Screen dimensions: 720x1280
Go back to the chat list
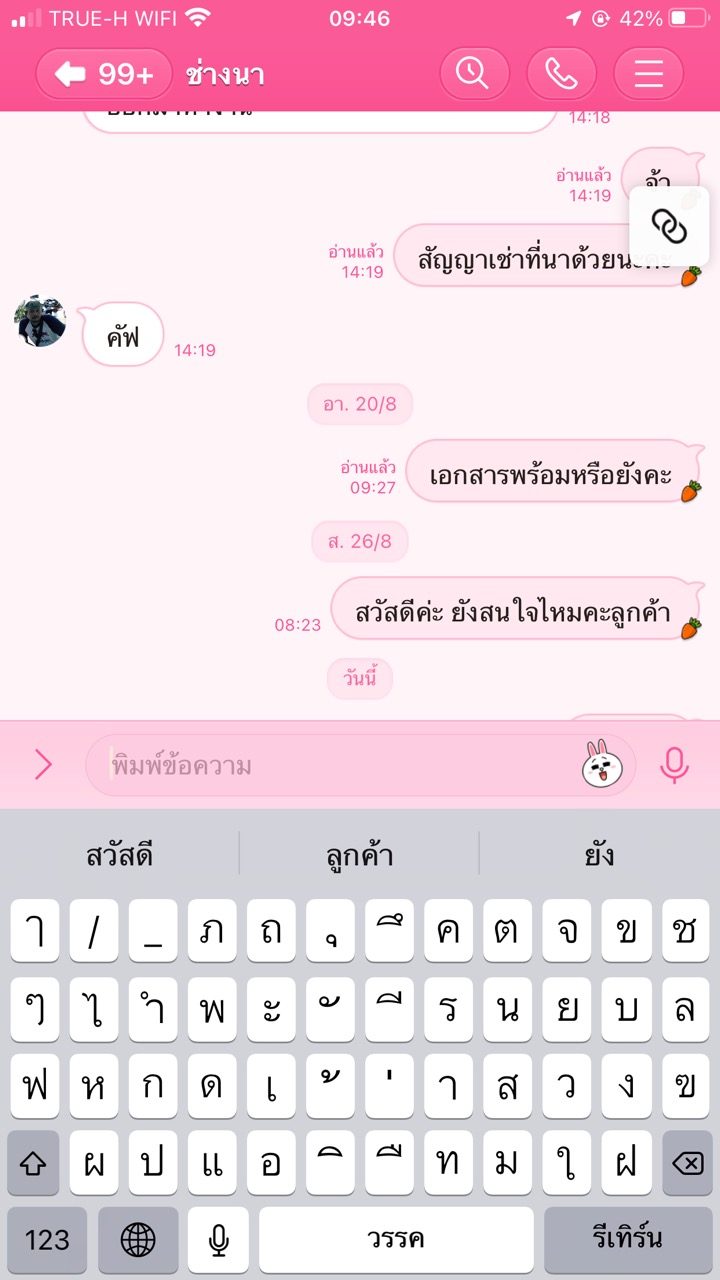coord(104,74)
